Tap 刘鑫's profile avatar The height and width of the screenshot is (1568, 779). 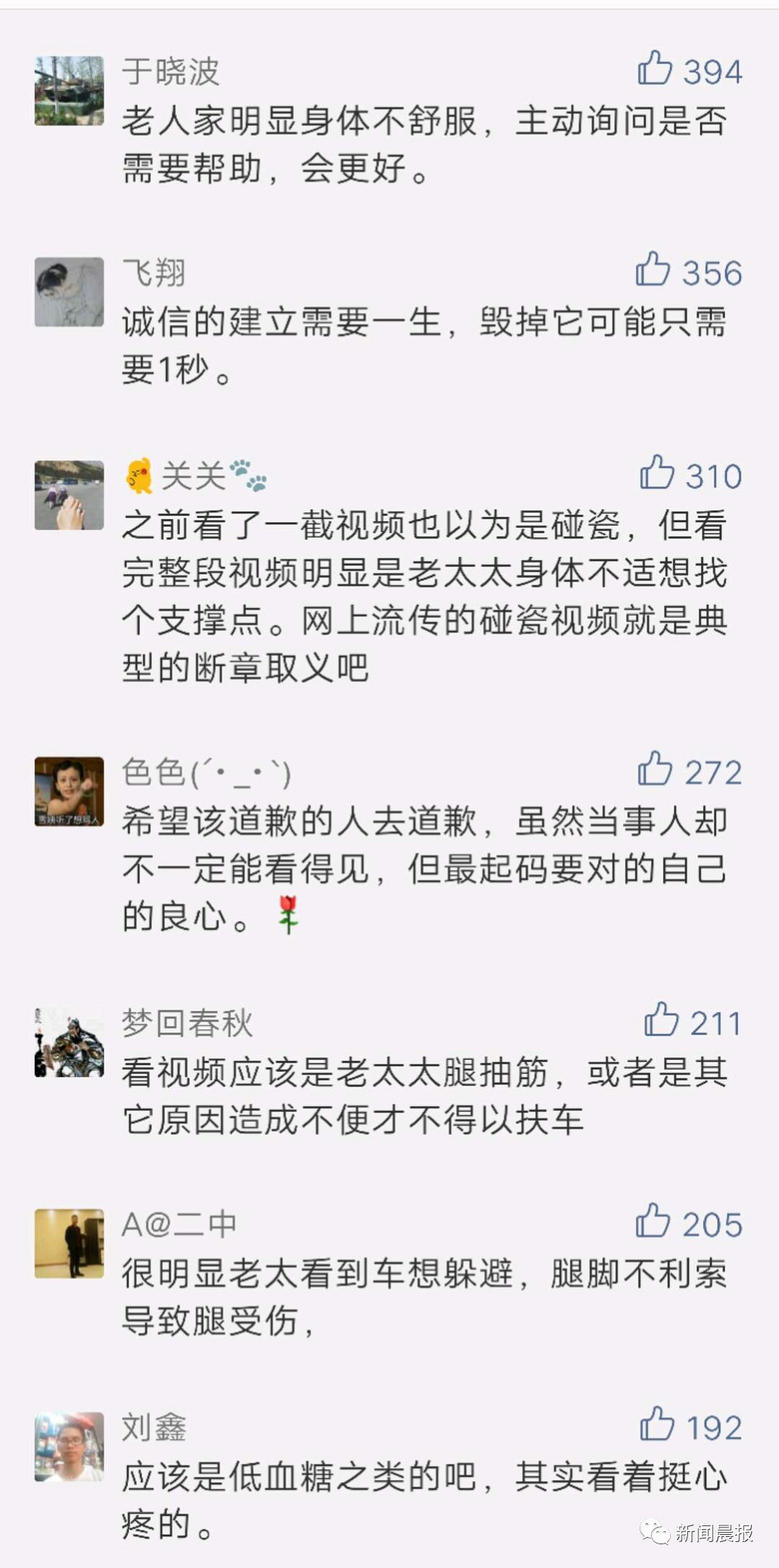[x=69, y=1446]
